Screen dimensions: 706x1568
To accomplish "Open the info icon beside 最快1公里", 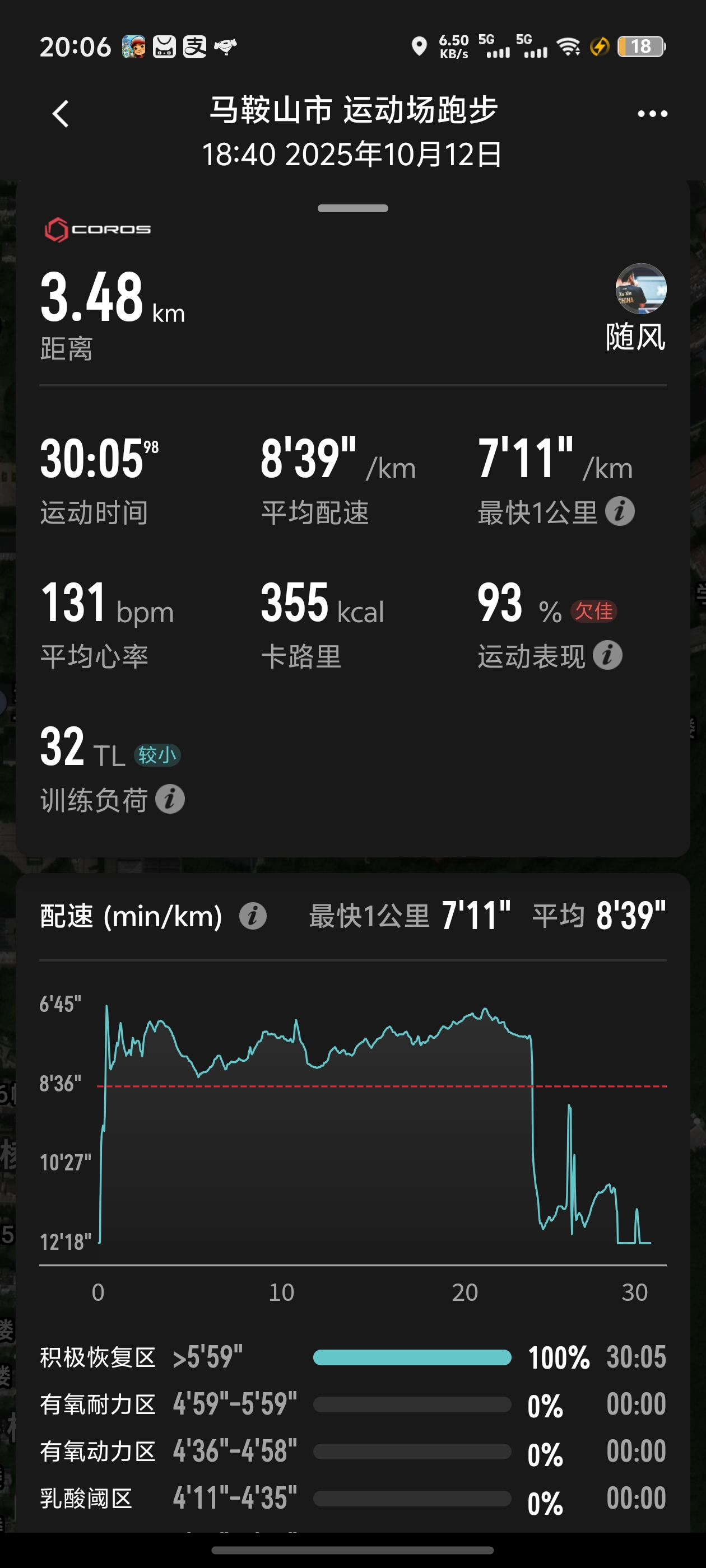I will coord(620,511).
